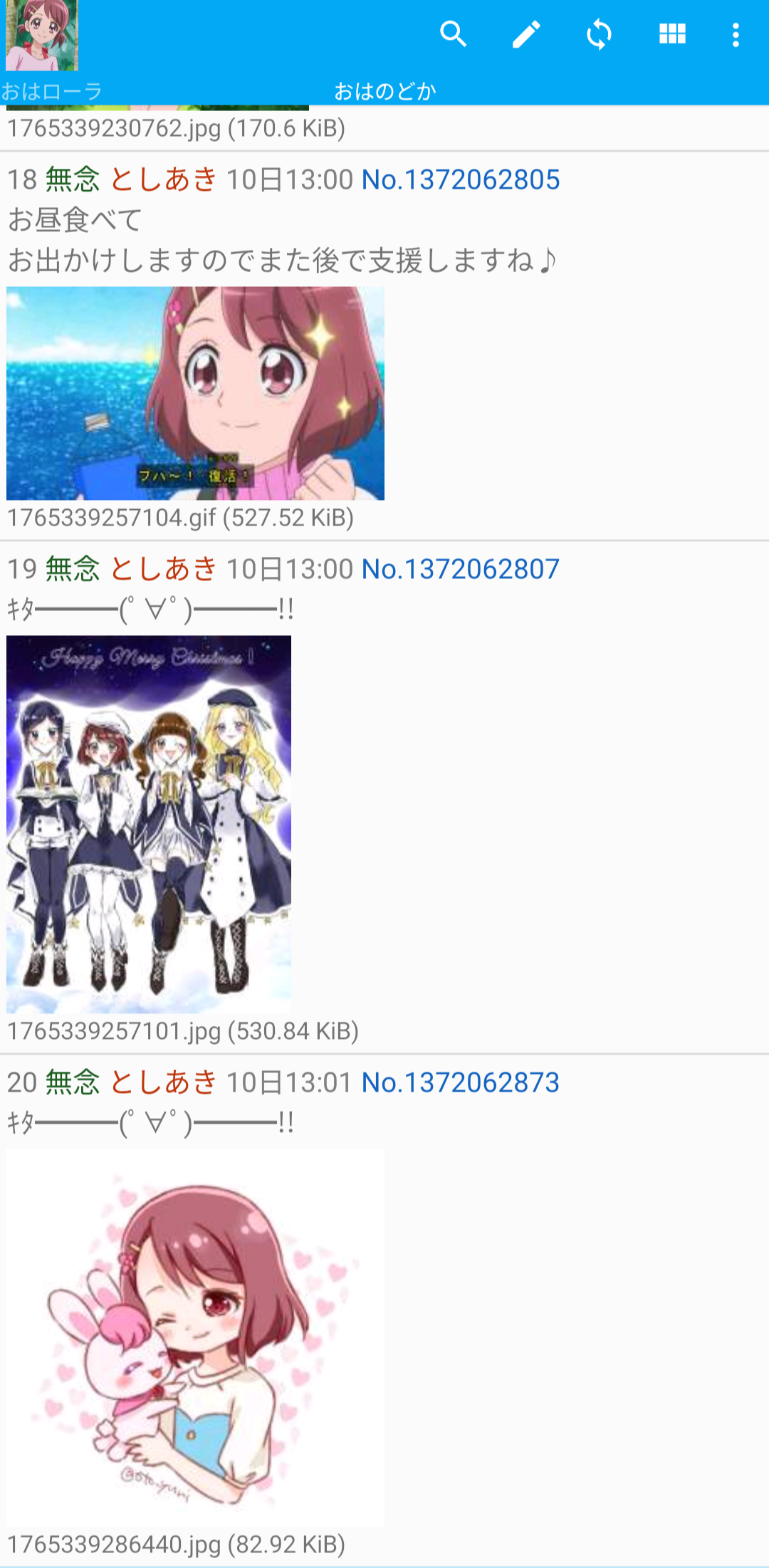Image resolution: width=769 pixels, height=1568 pixels.
Task: Open image 1765339286440.jpg of girl with rabbit
Action: (x=195, y=1337)
